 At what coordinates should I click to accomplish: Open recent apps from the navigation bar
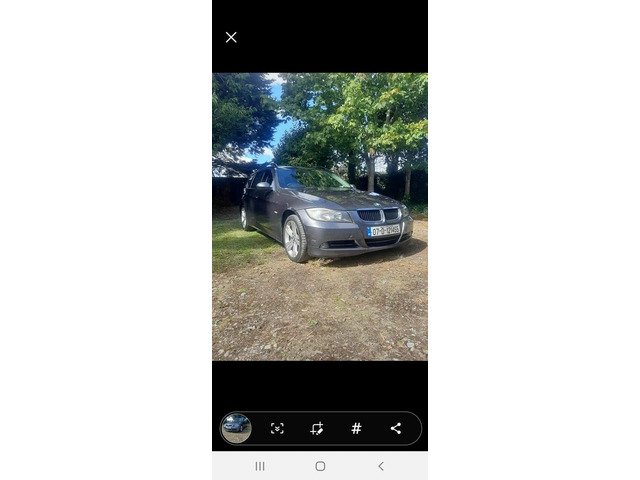pyautogui.click(x=260, y=466)
